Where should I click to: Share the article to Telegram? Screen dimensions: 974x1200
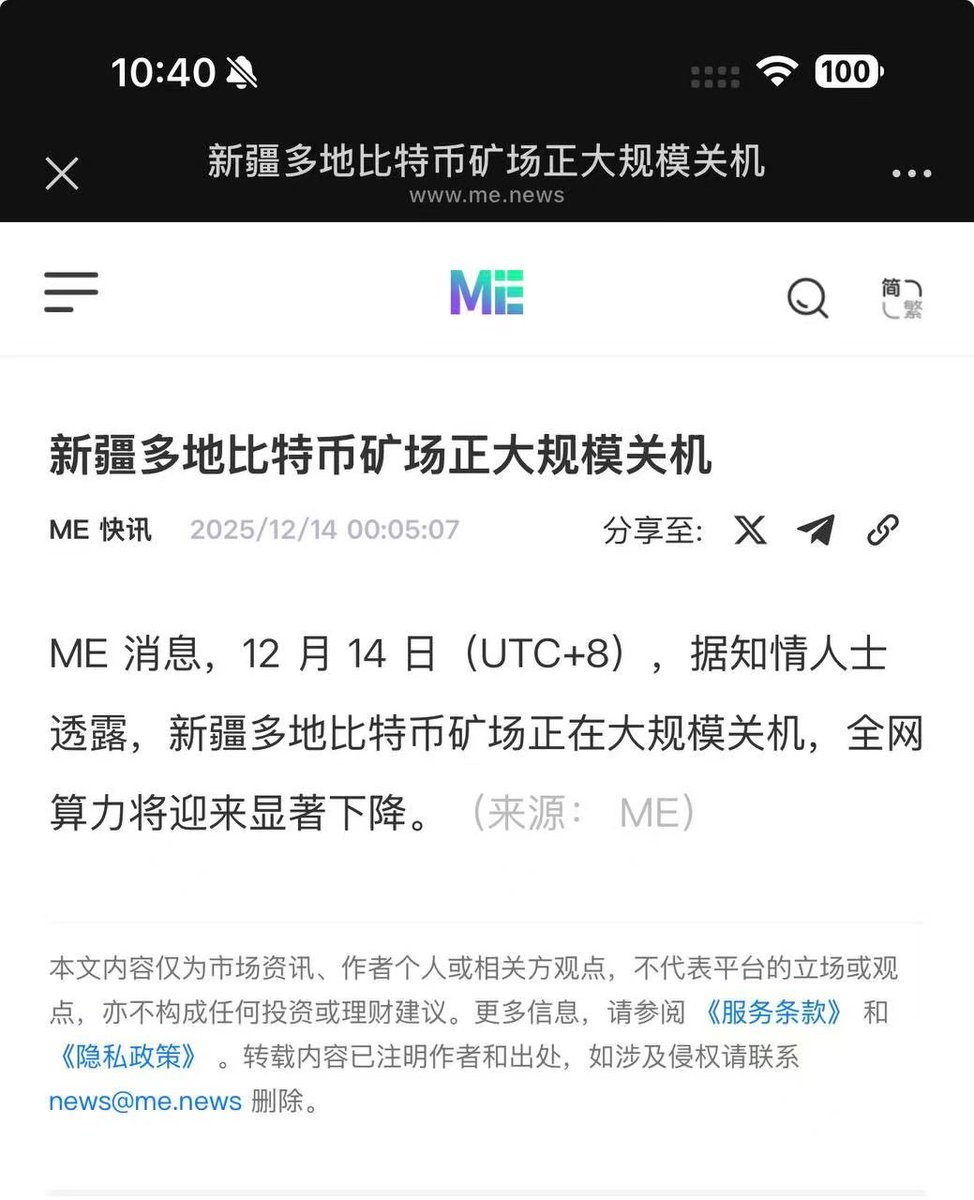point(816,529)
